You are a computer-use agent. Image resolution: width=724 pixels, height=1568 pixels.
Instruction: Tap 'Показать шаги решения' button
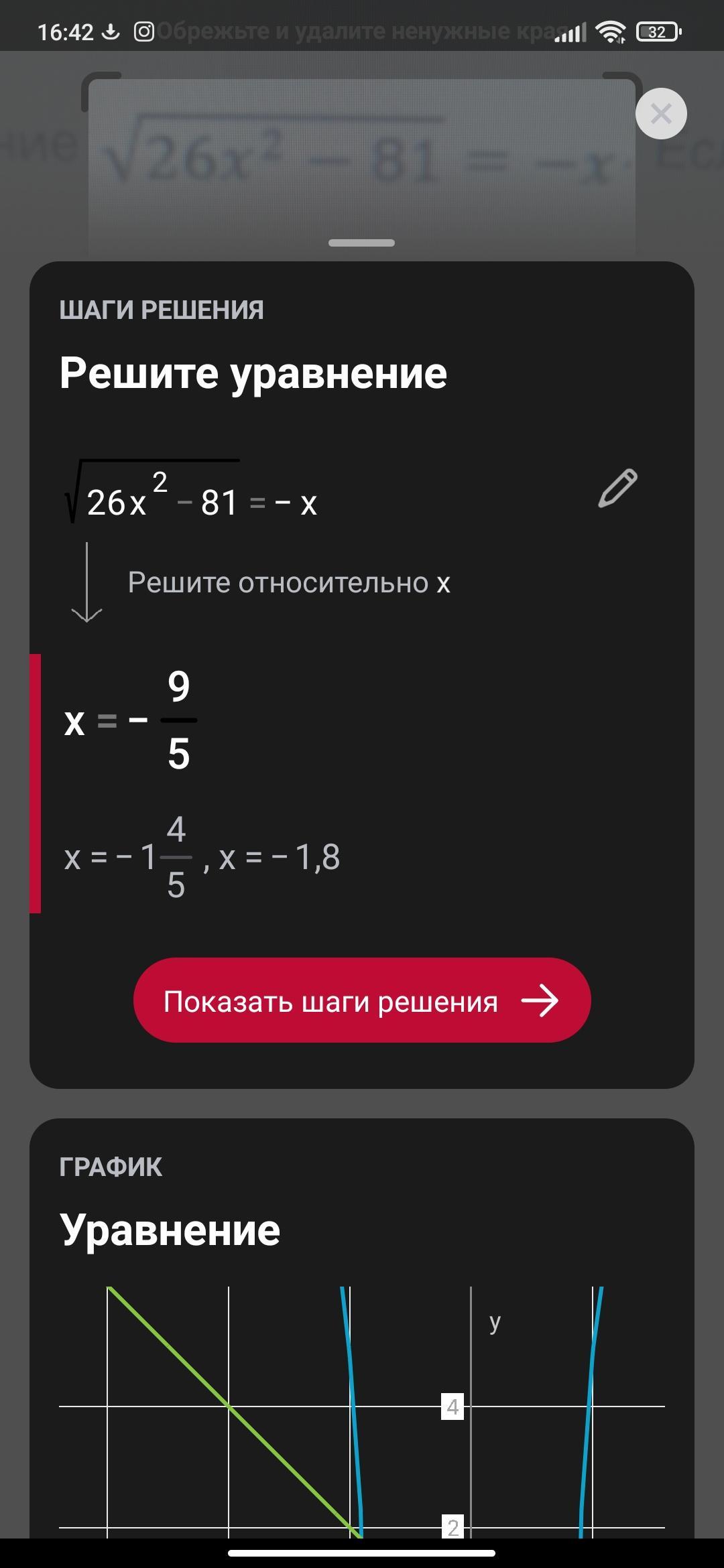click(362, 1000)
